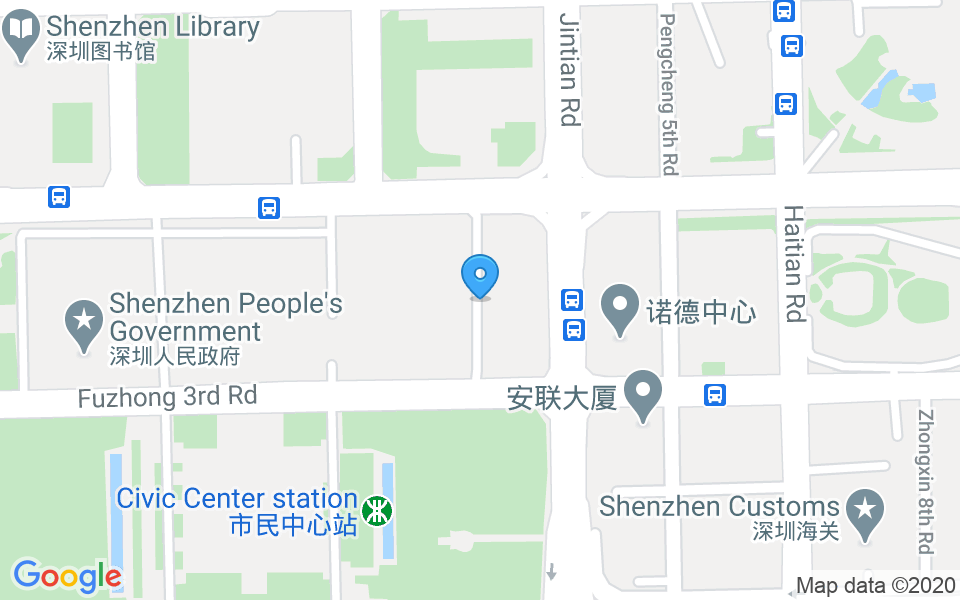Image resolution: width=960 pixels, height=600 pixels.
Task: Open the Google logo link
Action: click(67, 575)
